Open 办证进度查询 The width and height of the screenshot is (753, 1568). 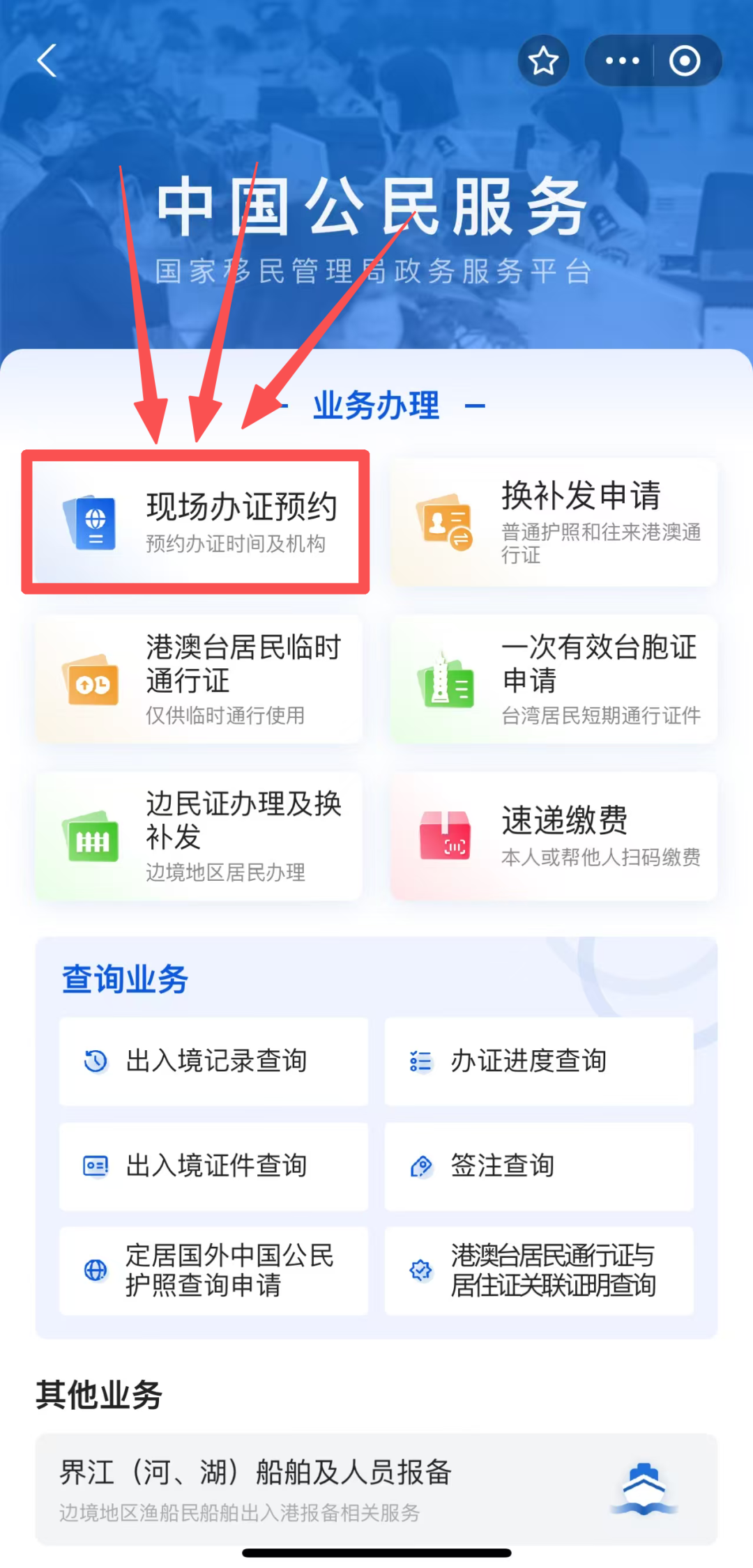point(539,1061)
